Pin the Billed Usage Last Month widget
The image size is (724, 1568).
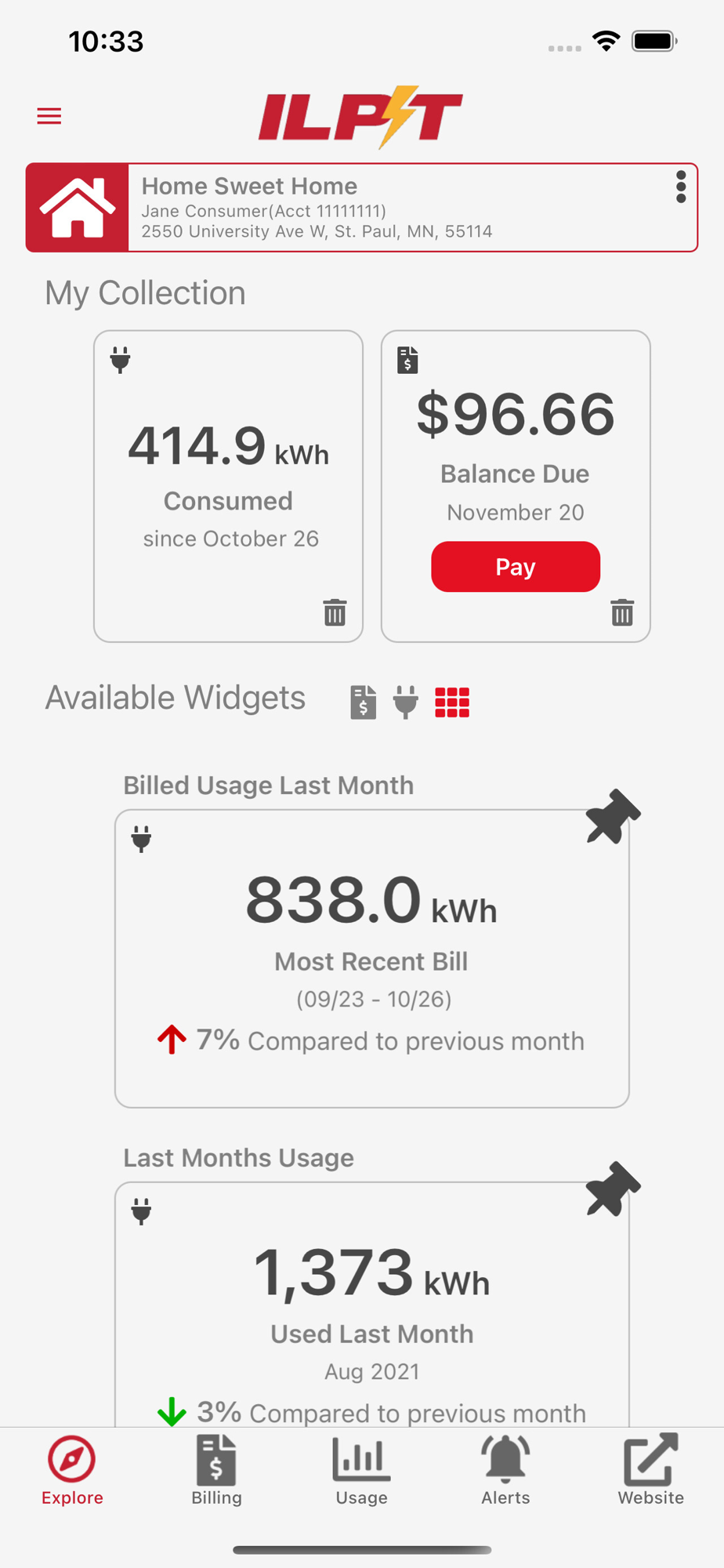coord(612,817)
